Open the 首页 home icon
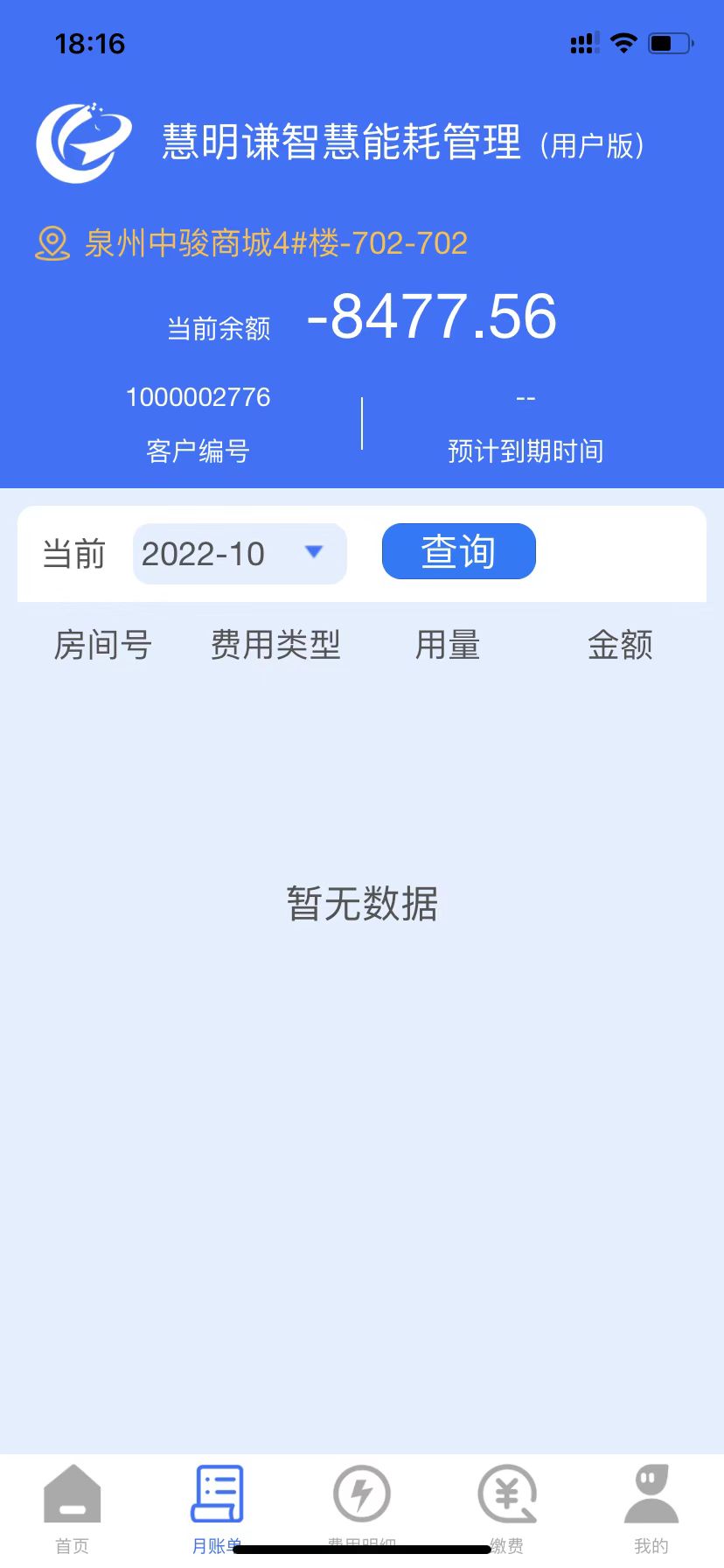Image resolution: width=724 pixels, height=1568 pixels. click(71, 1492)
